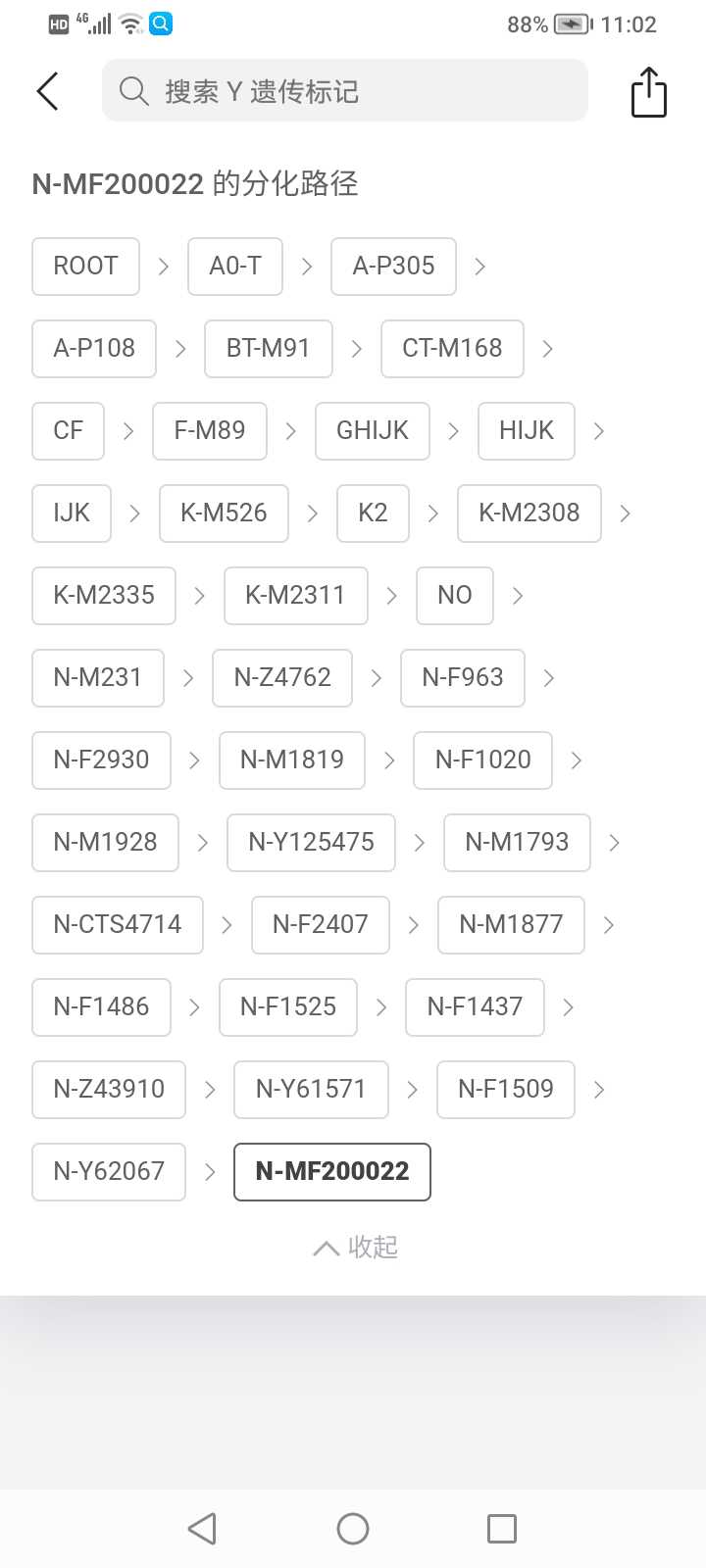This screenshot has width=706, height=1568.
Task: Open the F-M89 chip
Action: [210, 431]
